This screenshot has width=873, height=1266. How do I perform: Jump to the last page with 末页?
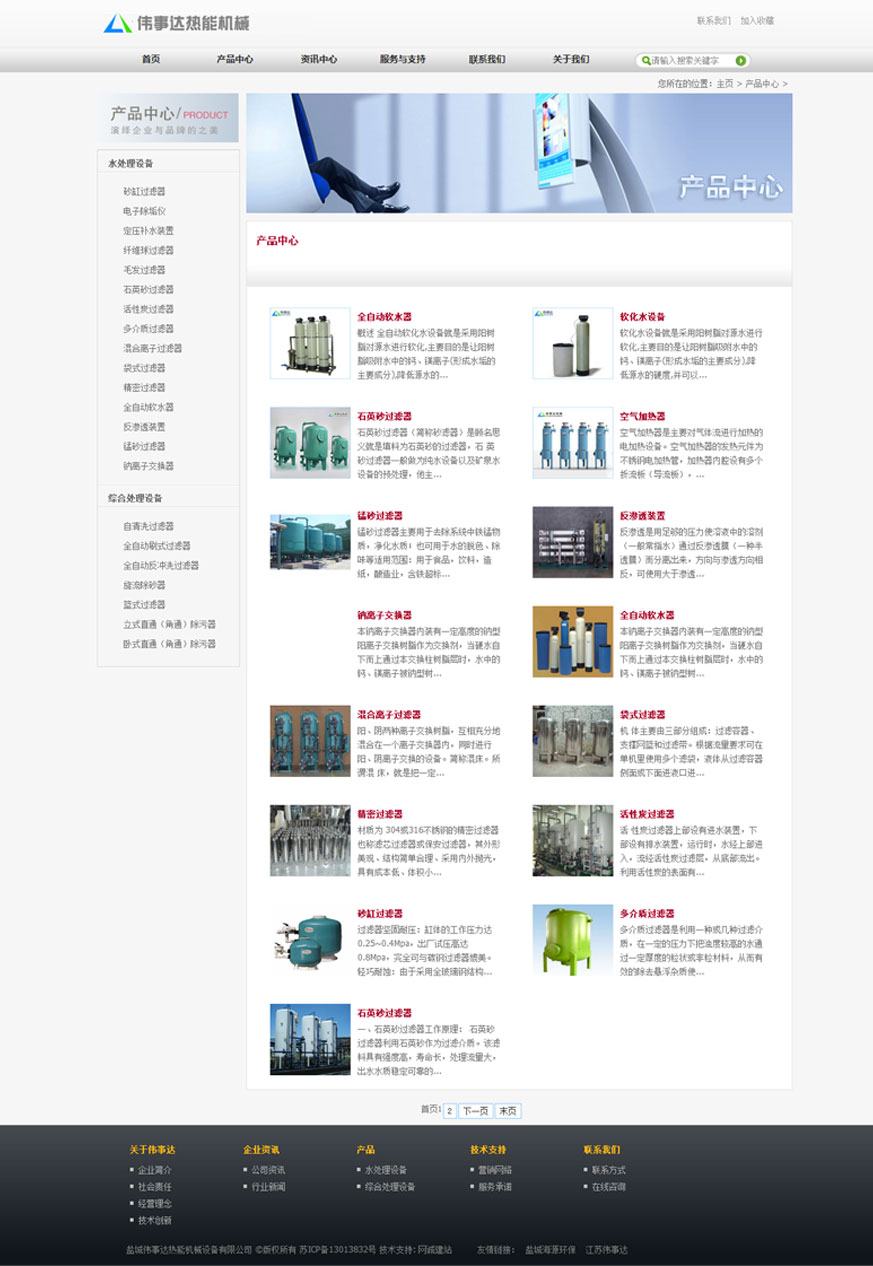pos(508,1111)
